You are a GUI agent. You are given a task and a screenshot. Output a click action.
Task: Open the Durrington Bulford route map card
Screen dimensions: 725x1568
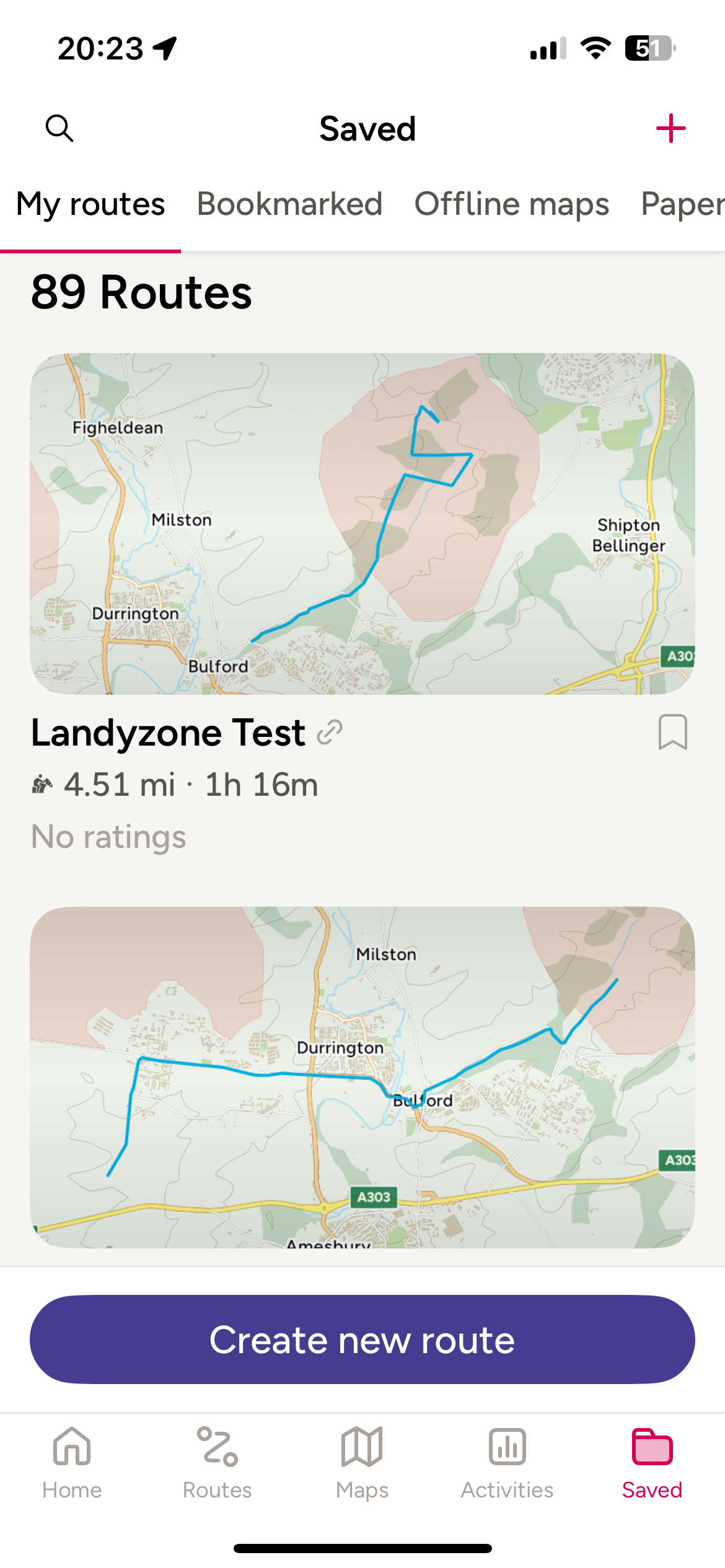click(362, 1078)
